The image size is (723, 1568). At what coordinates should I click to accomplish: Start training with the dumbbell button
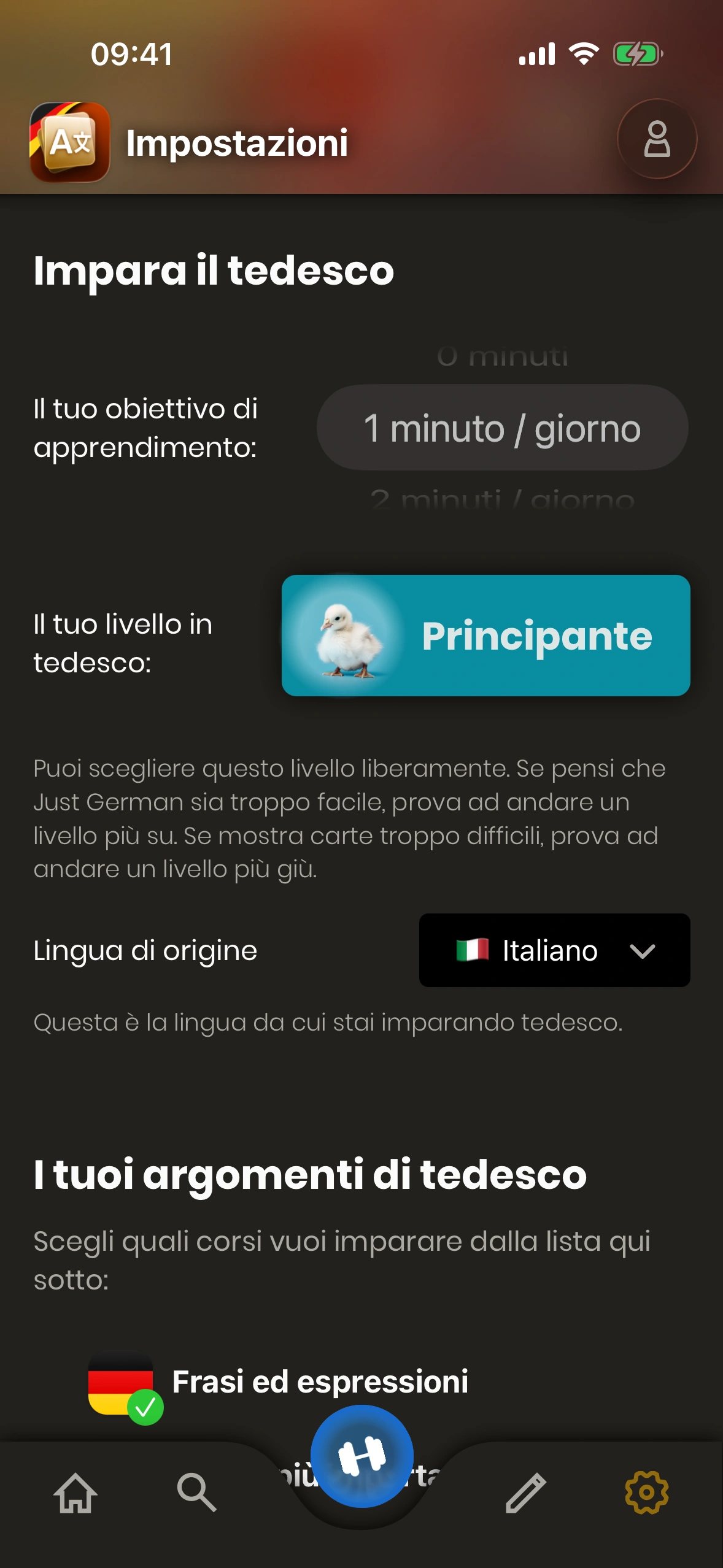(361, 1456)
